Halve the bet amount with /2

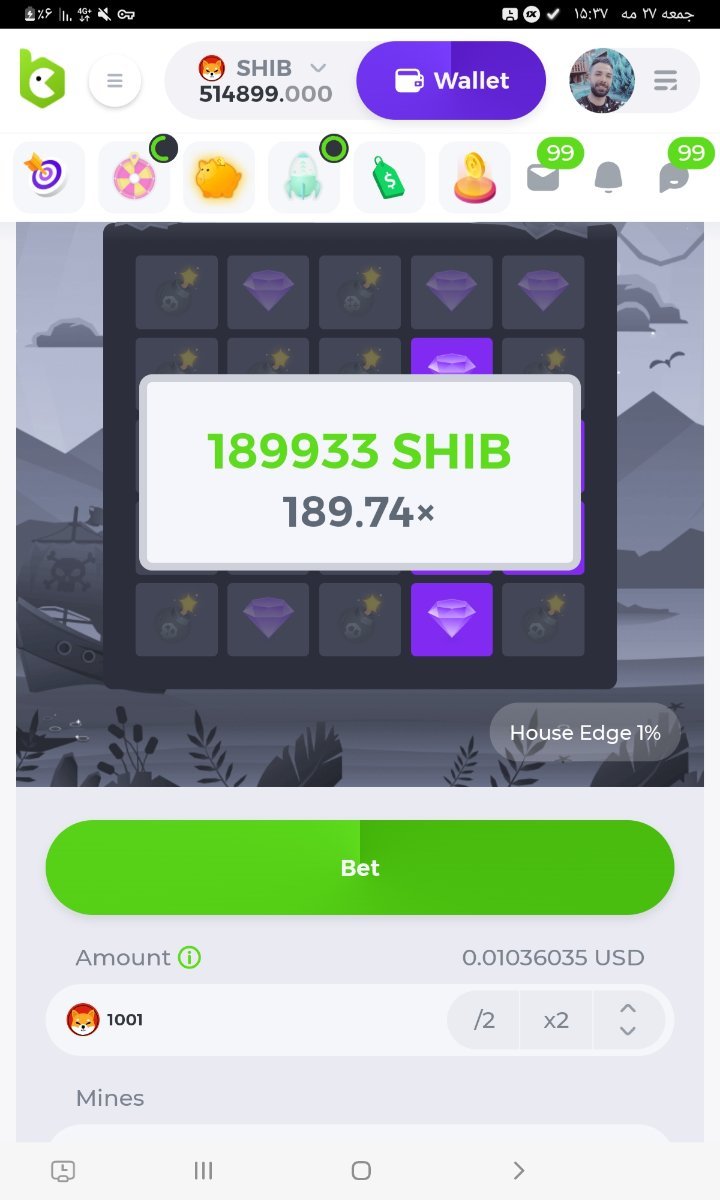pyautogui.click(x=484, y=1020)
